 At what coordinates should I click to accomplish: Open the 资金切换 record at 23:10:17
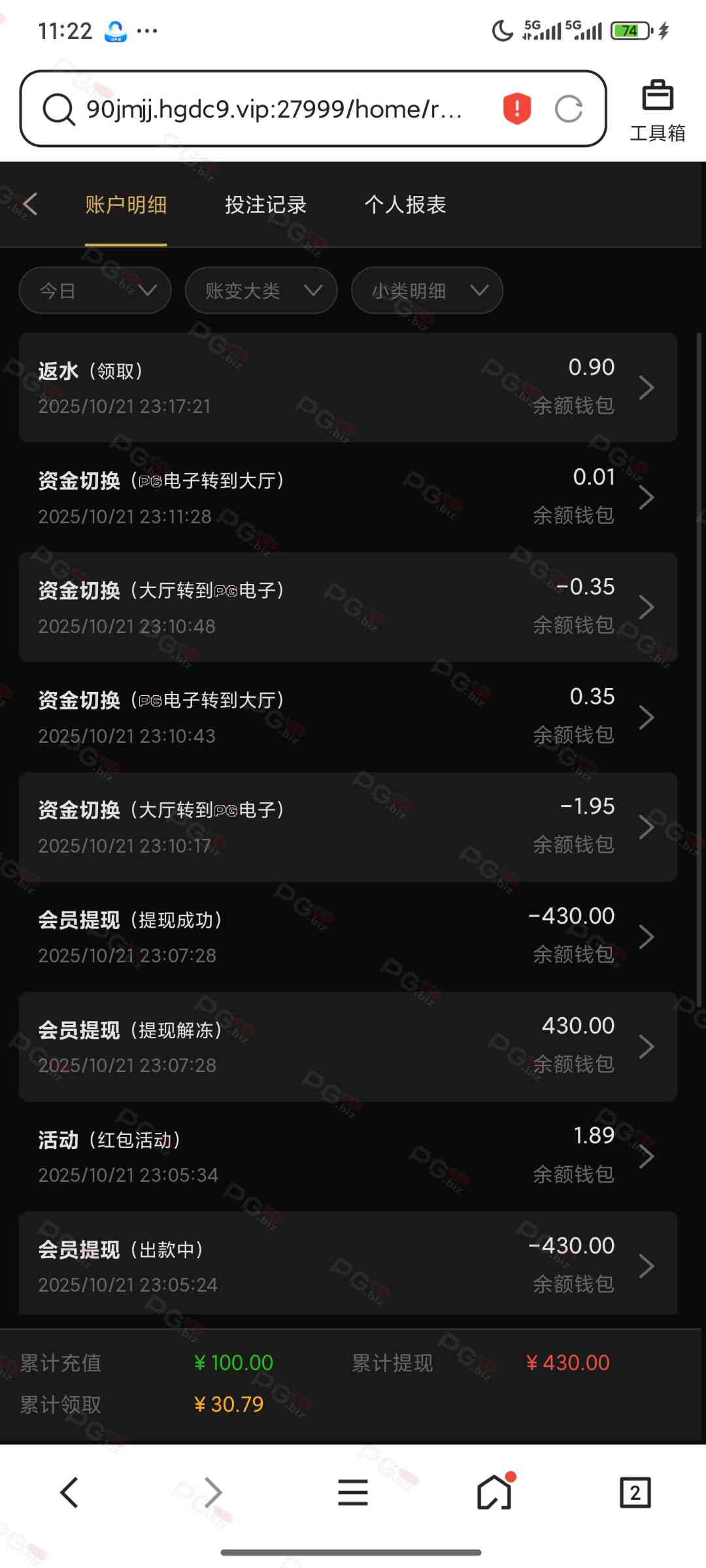(x=348, y=827)
